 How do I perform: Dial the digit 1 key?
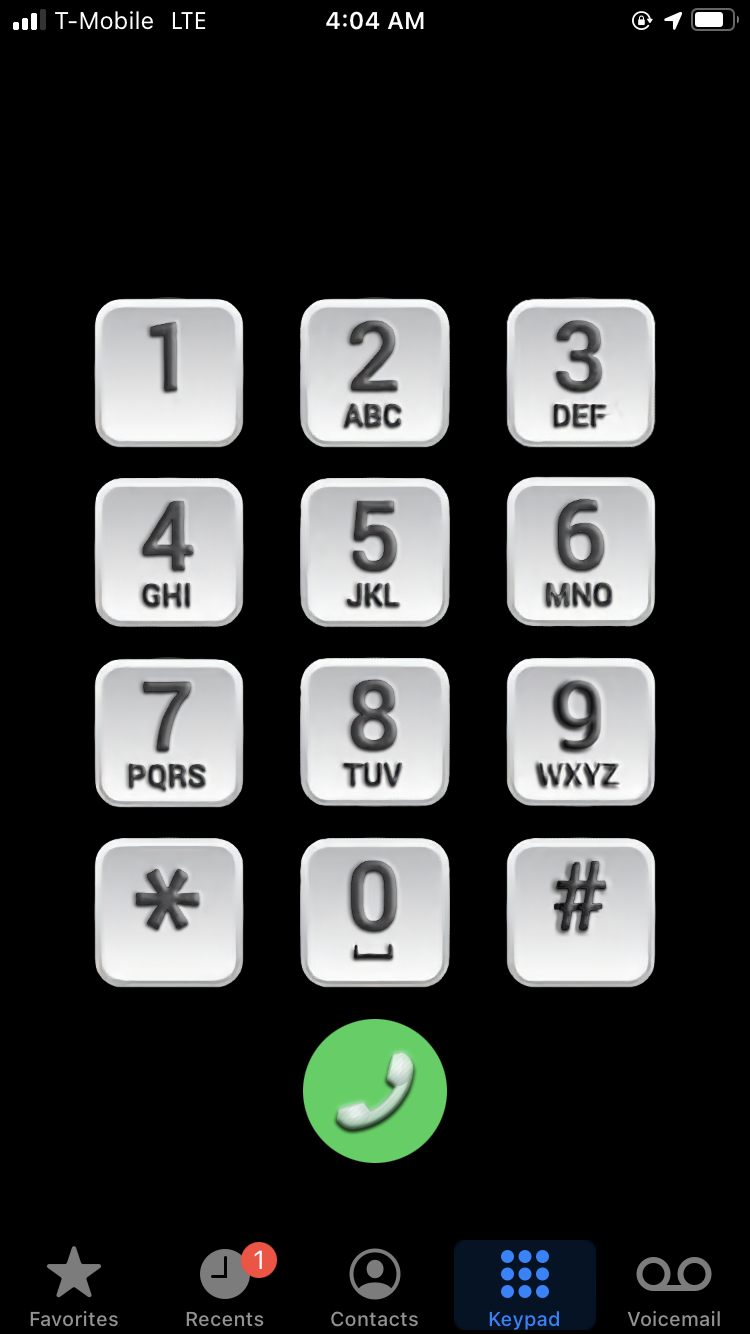(169, 373)
